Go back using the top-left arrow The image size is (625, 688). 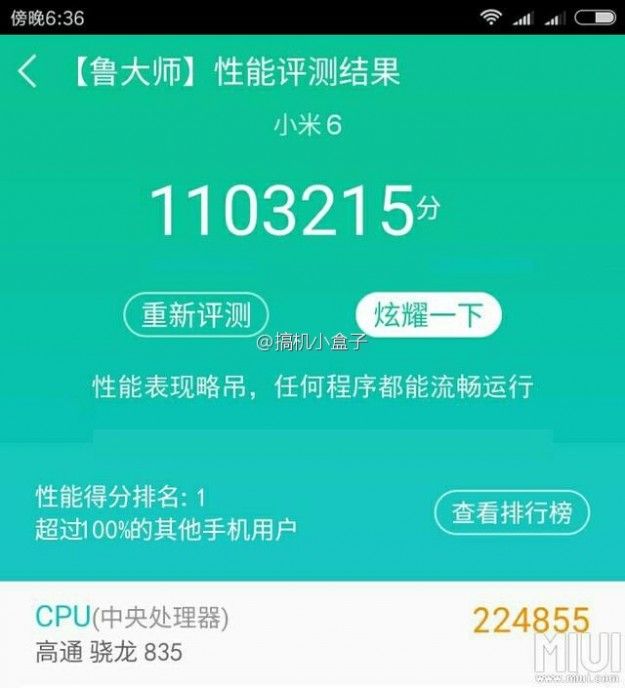click(28, 71)
